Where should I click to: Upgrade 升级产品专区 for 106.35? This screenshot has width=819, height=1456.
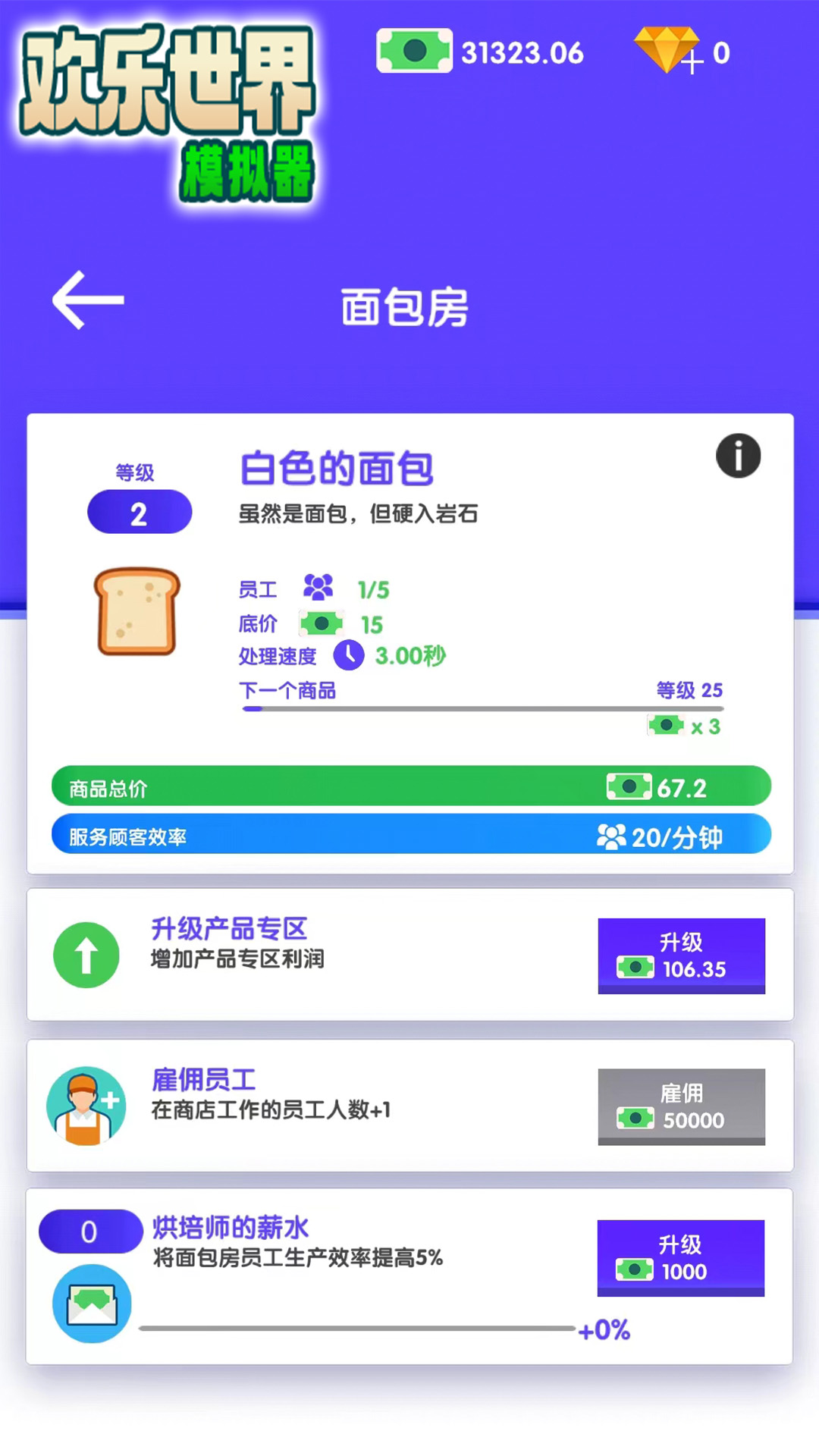[x=681, y=955]
